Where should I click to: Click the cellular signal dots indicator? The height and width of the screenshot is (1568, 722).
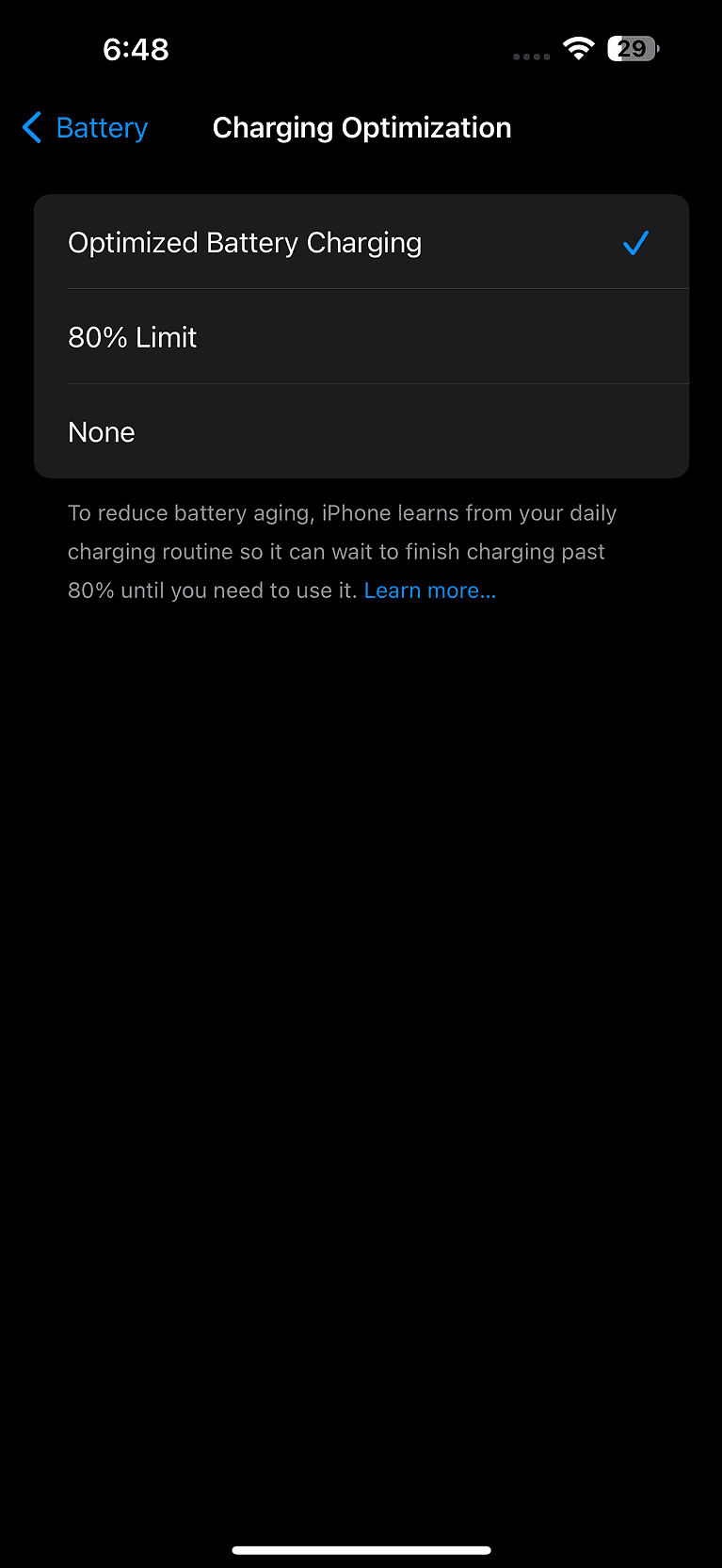coord(530,56)
